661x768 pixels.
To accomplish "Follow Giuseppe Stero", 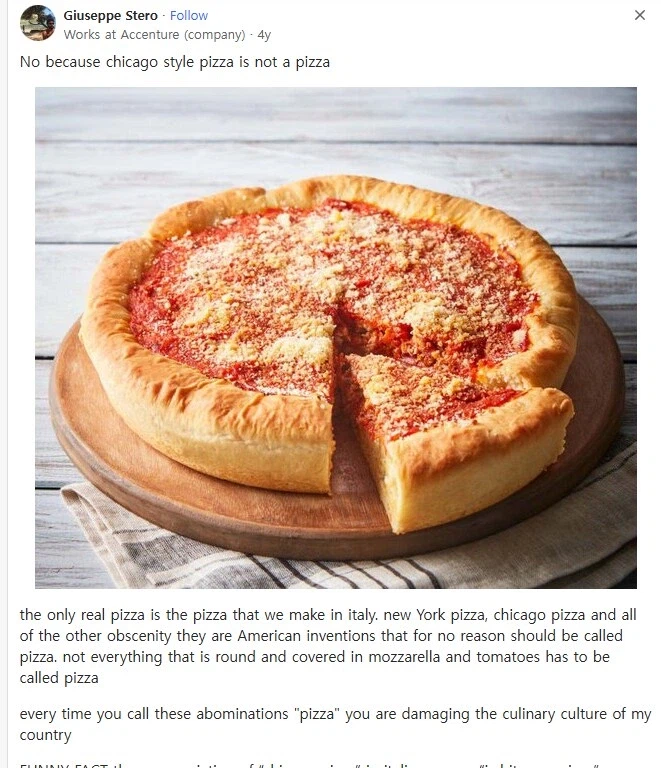I will coord(189,15).
